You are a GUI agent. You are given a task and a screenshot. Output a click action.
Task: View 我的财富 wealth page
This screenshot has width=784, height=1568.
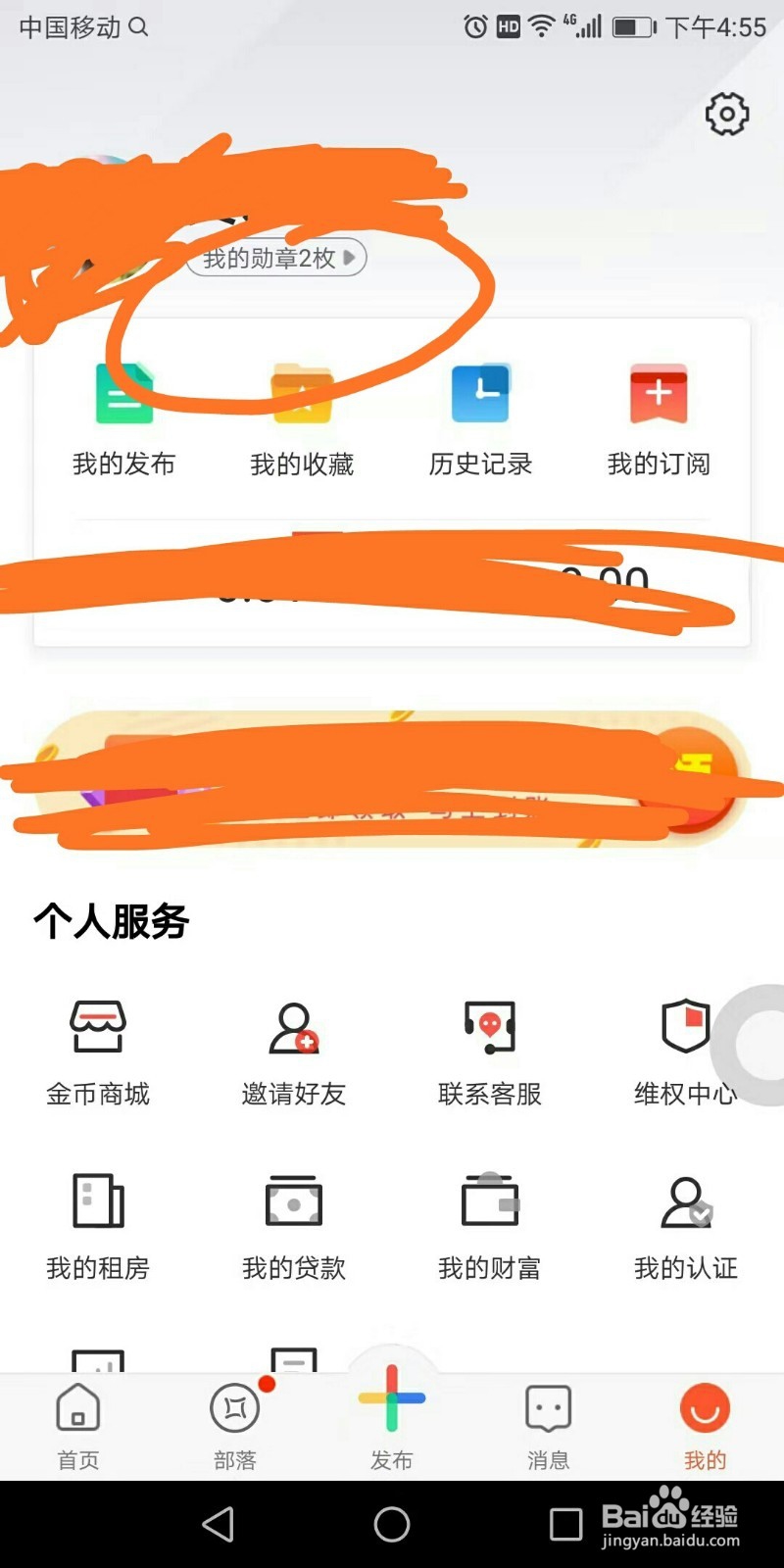490,1223
